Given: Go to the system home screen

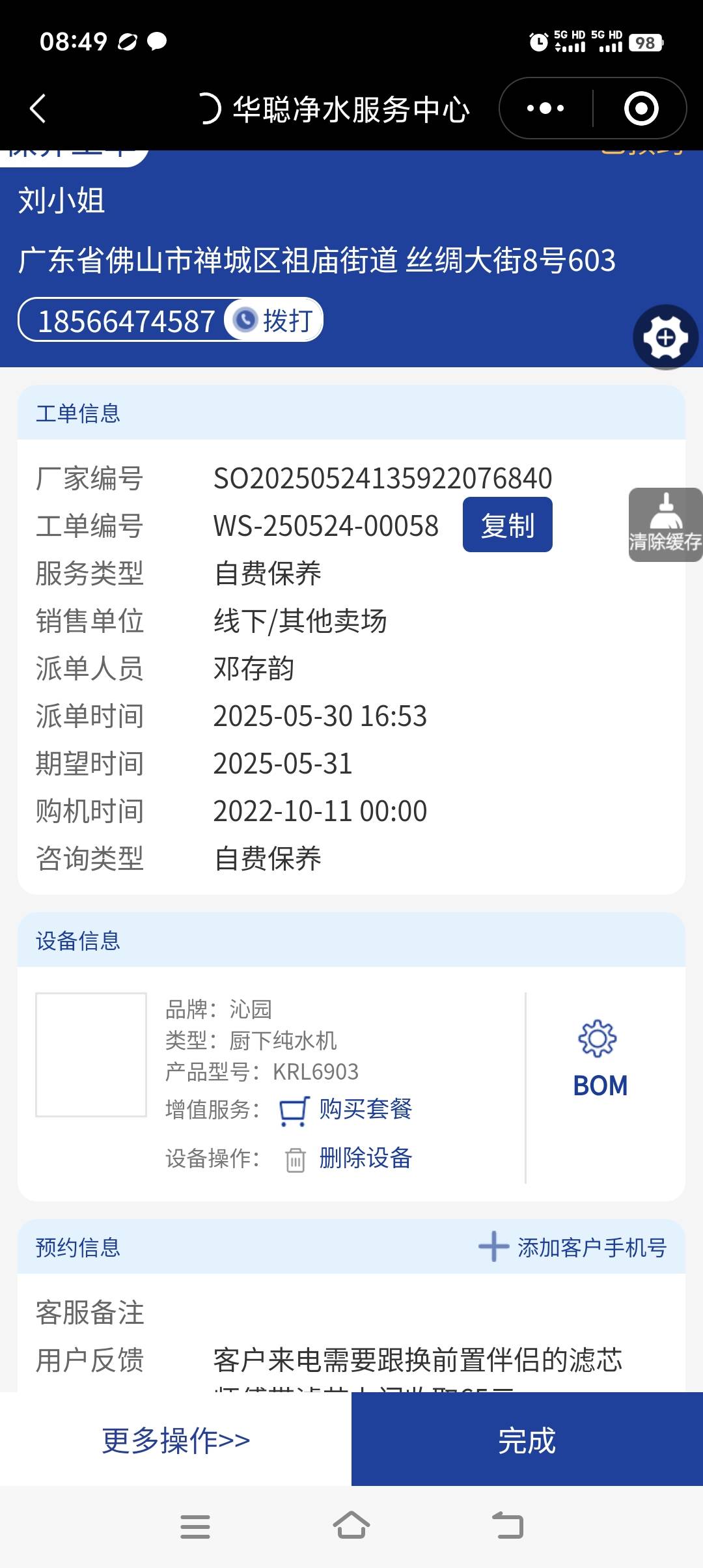Looking at the screenshot, I should (x=351, y=1526).
